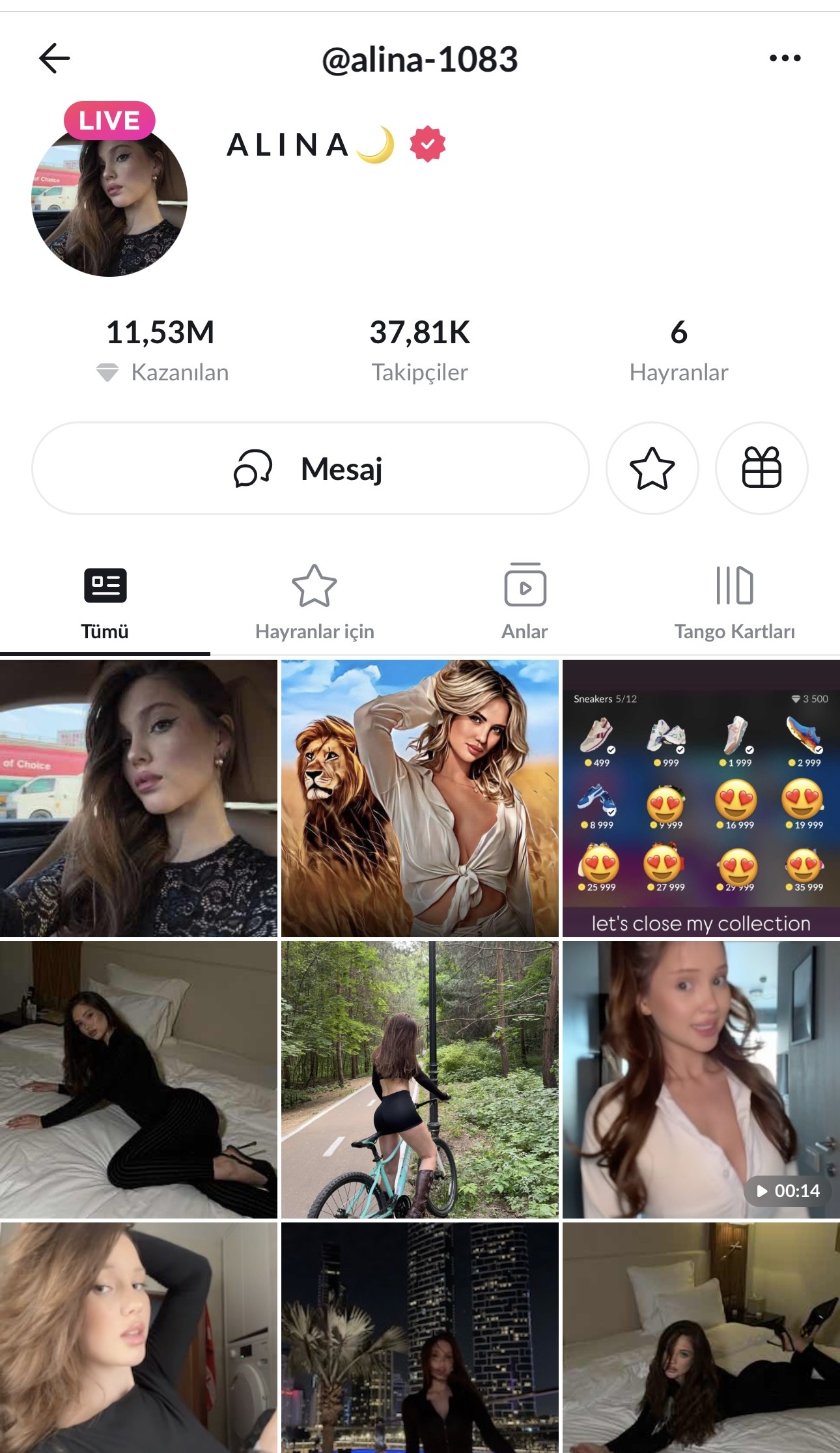Open the bicycle forest photo

(420, 1079)
